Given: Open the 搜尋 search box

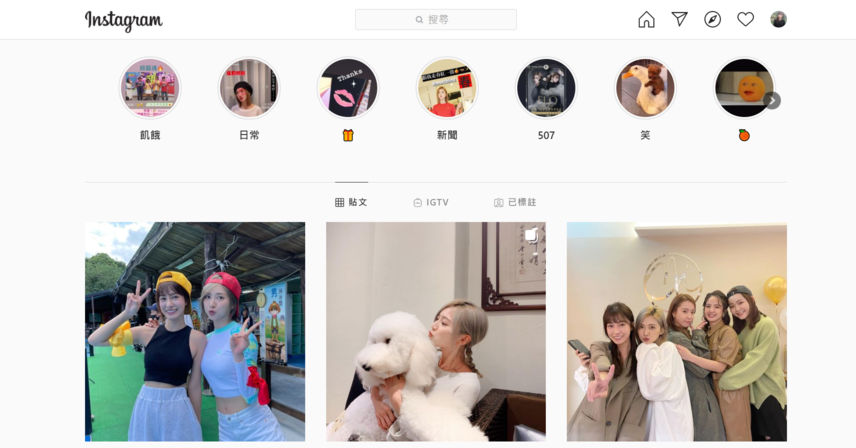Looking at the screenshot, I should 436,20.
